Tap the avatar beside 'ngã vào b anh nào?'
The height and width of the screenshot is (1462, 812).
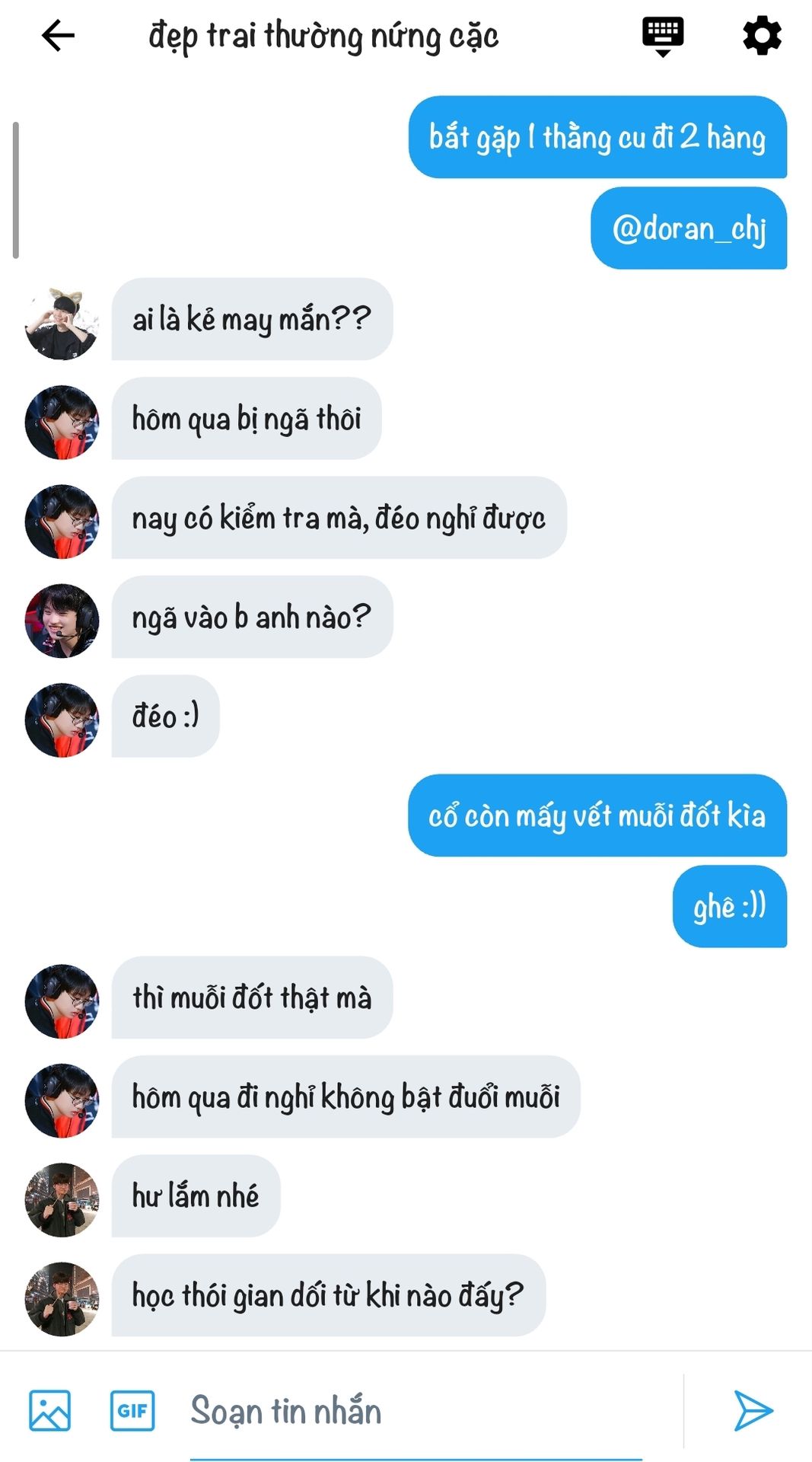pos(62,621)
